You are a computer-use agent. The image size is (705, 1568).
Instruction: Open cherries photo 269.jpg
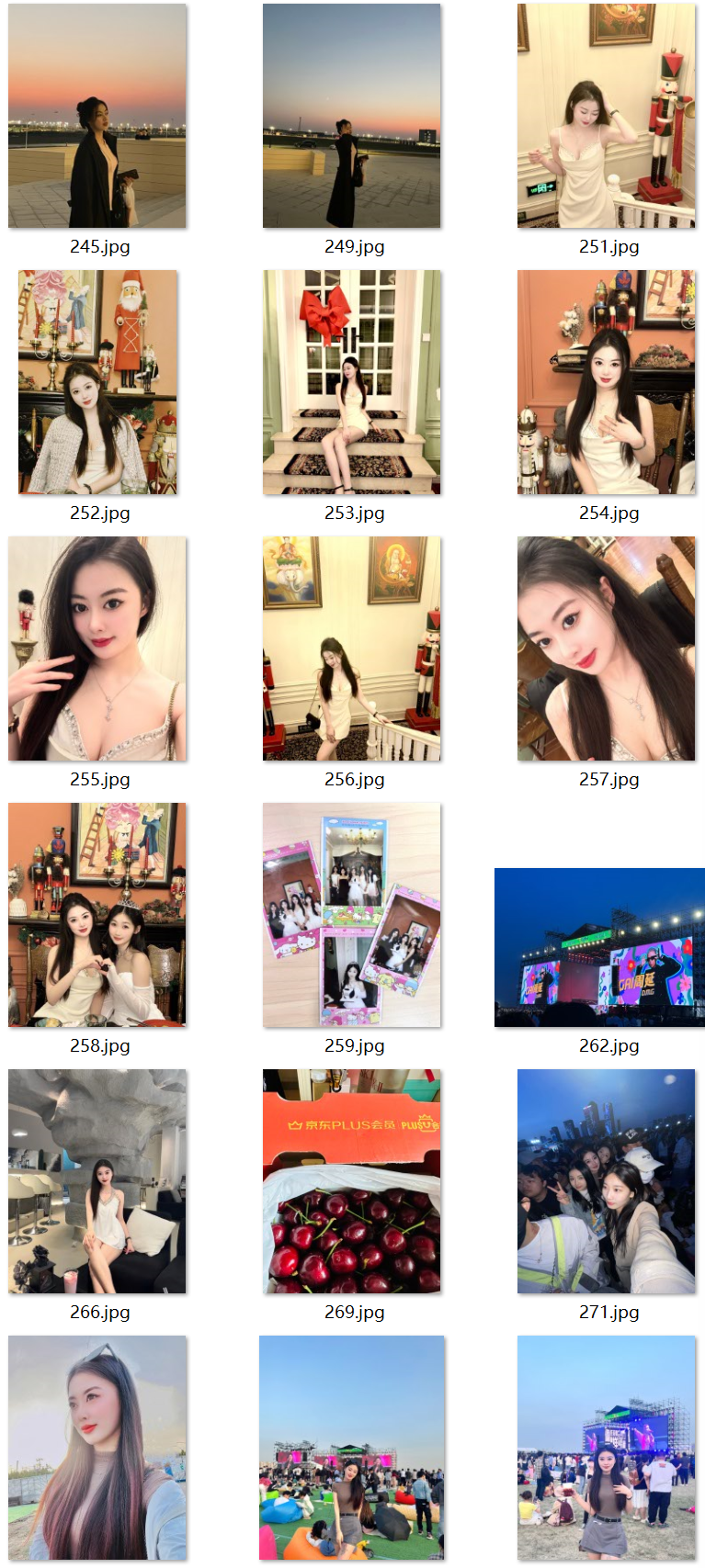click(x=352, y=1181)
